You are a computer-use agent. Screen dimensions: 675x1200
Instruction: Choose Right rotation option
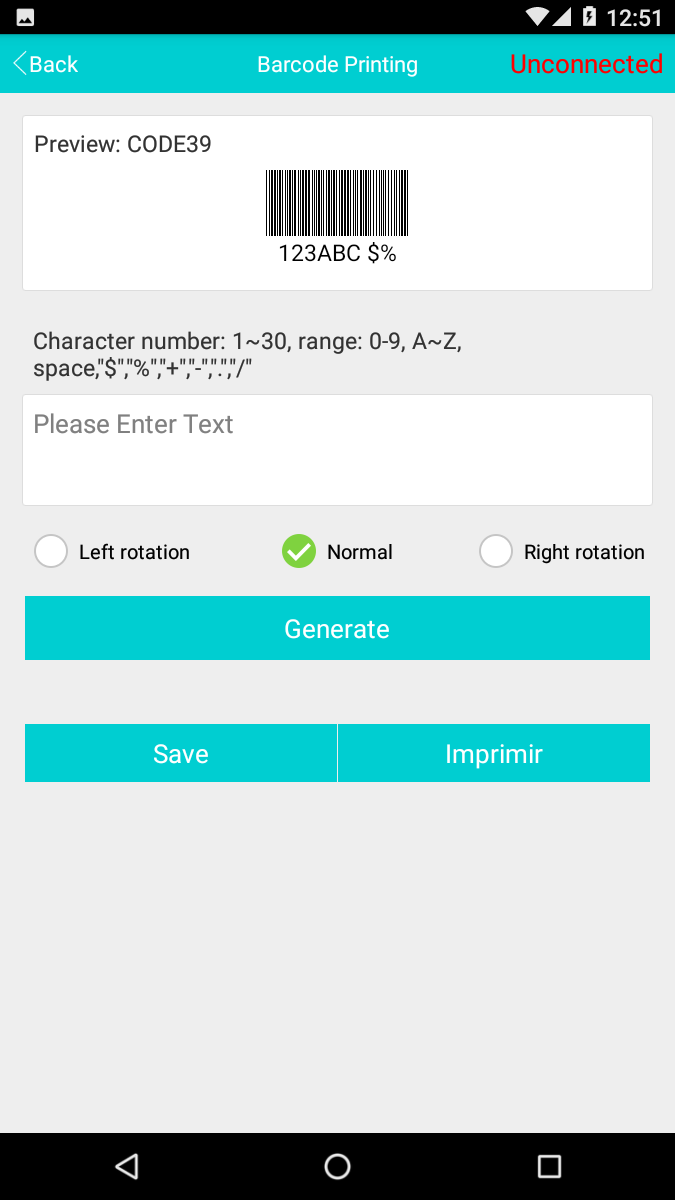(496, 552)
